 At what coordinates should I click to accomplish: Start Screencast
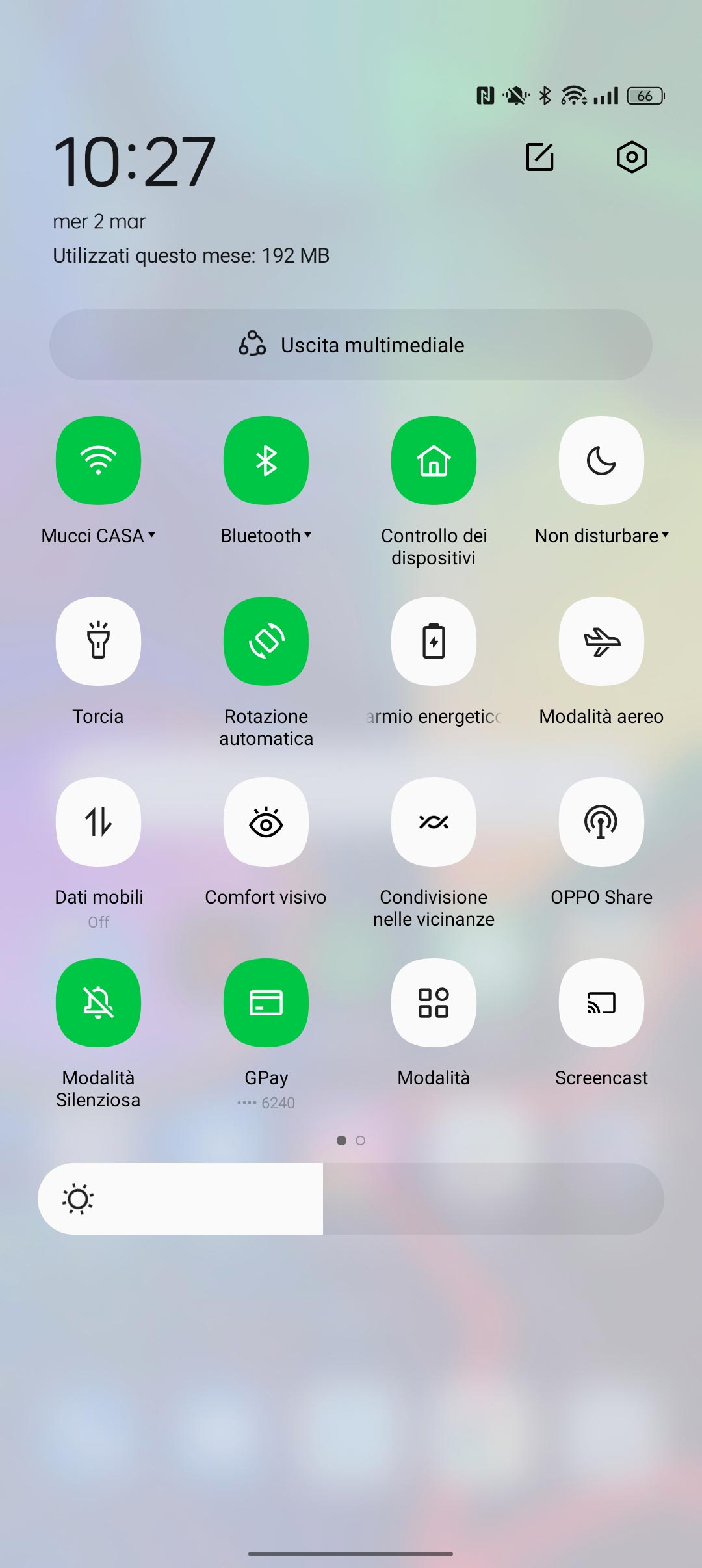[601, 1003]
